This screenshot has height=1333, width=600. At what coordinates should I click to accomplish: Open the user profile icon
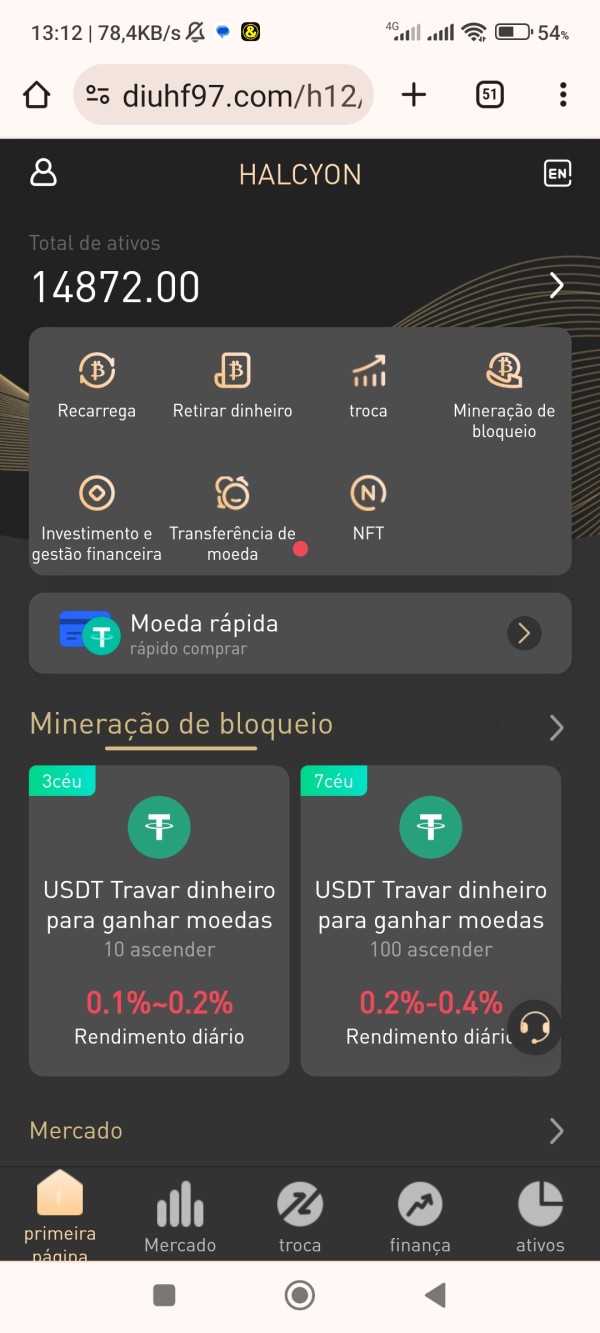(x=43, y=173)
